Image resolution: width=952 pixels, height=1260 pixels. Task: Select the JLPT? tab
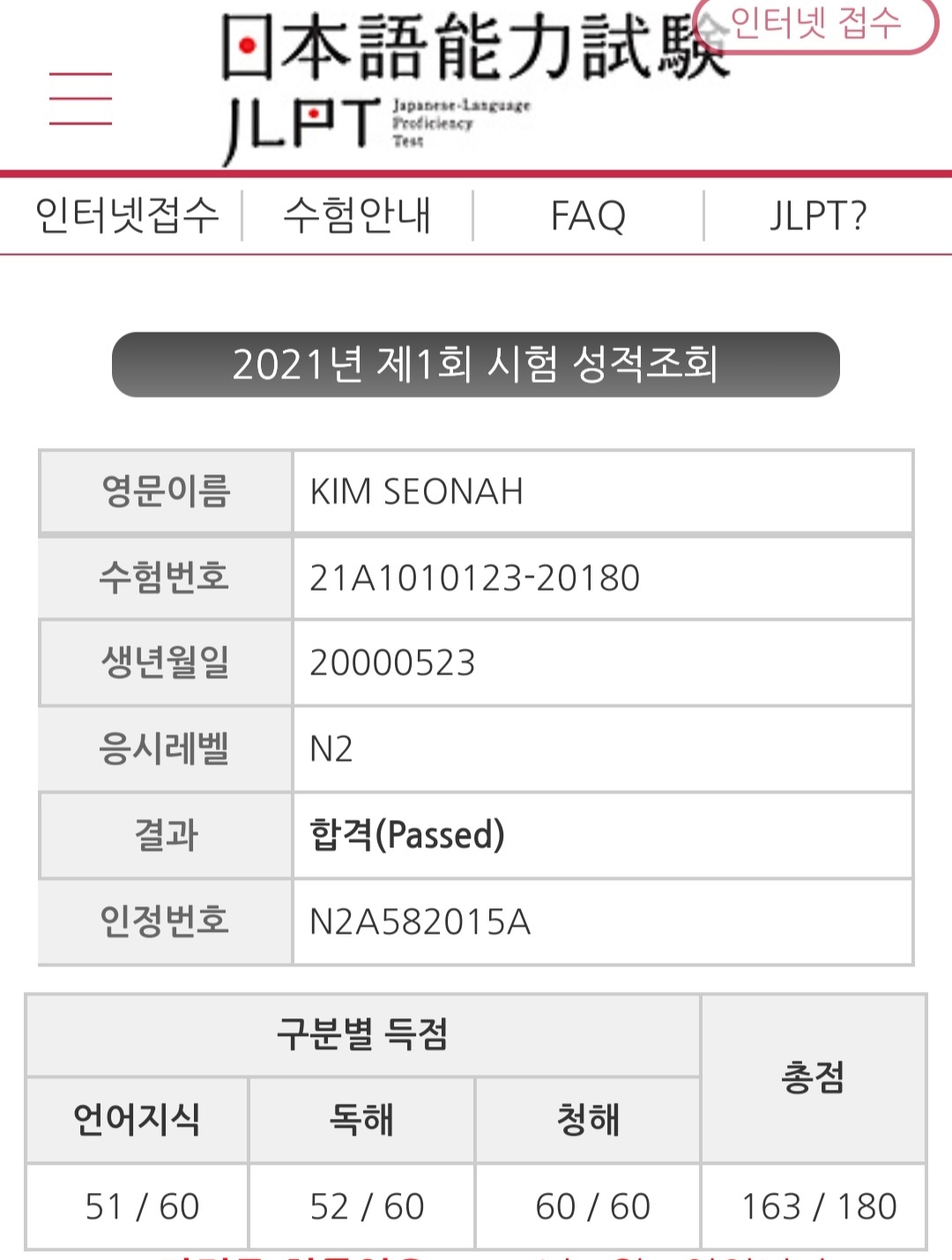[x=818, y=216]
